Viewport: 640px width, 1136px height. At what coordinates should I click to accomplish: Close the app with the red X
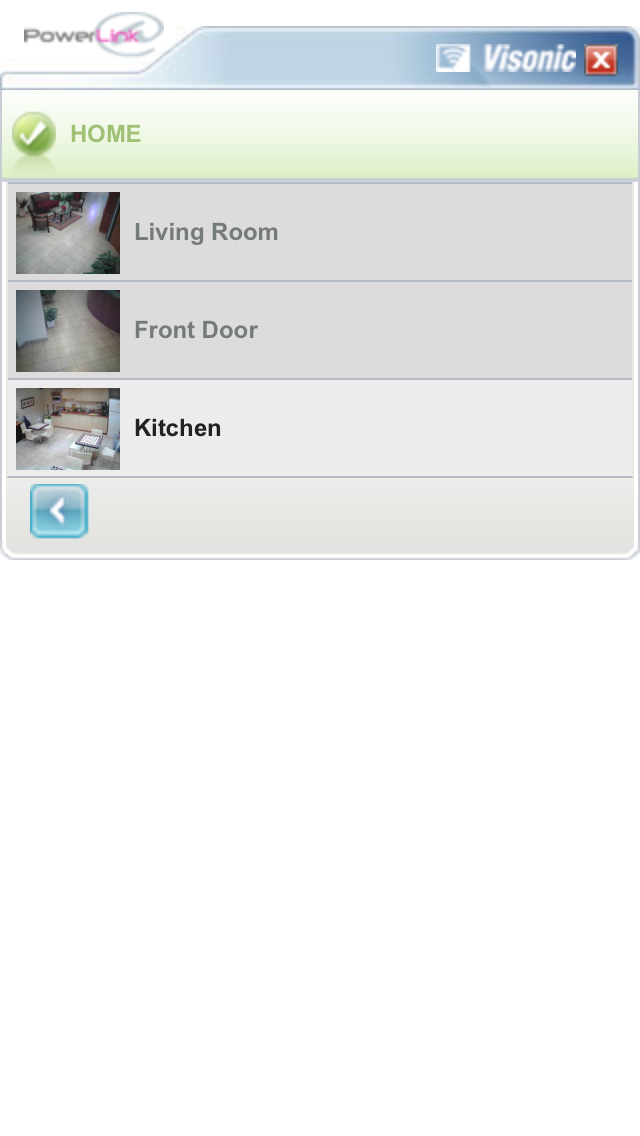click(601, 59)
